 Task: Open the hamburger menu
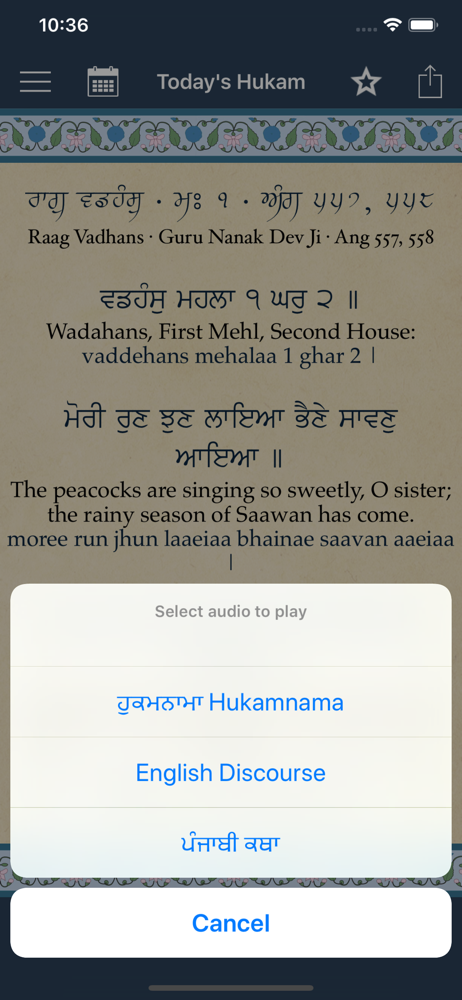(36, 82)
